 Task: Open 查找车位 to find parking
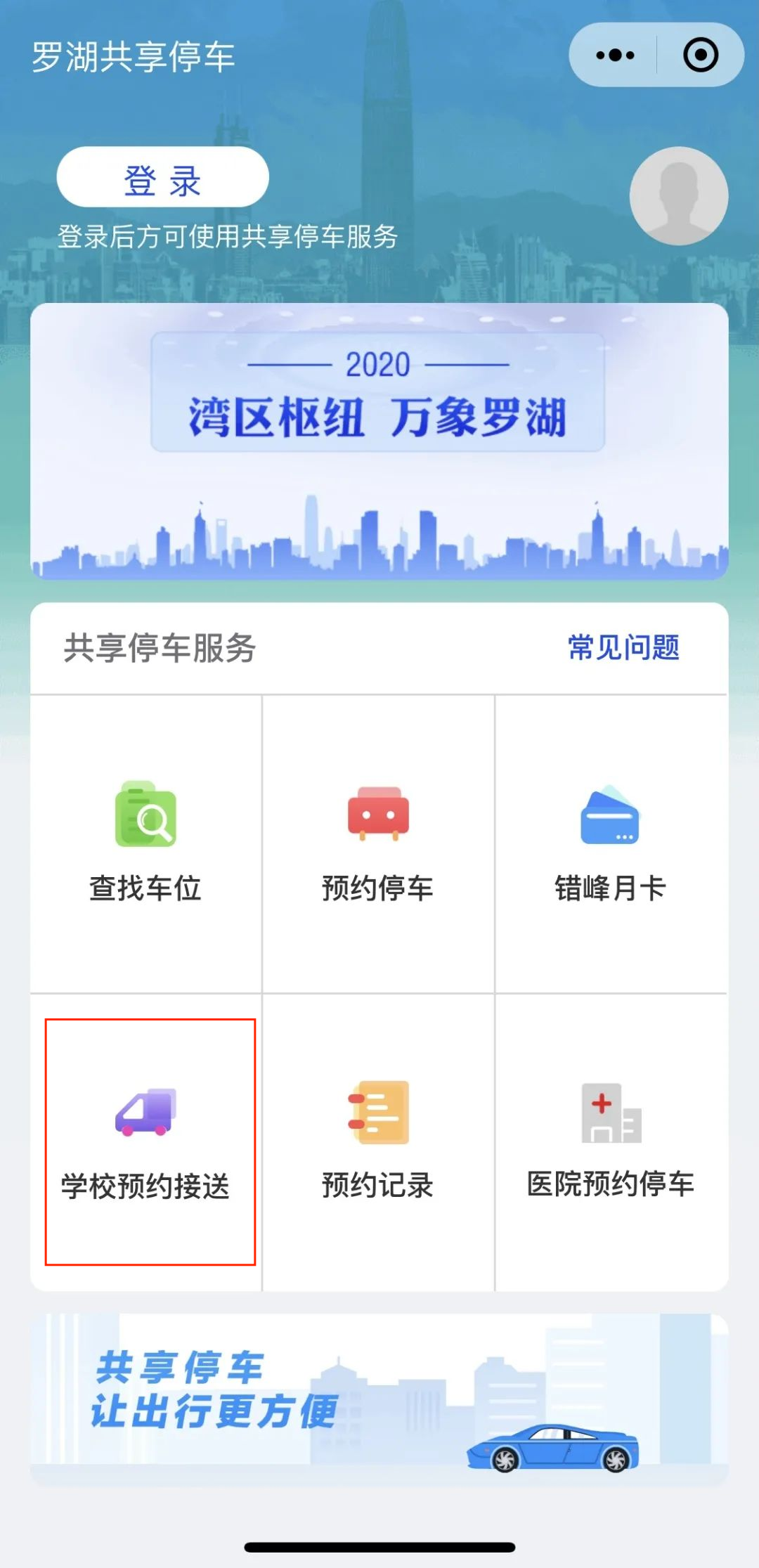click(145, 843)
